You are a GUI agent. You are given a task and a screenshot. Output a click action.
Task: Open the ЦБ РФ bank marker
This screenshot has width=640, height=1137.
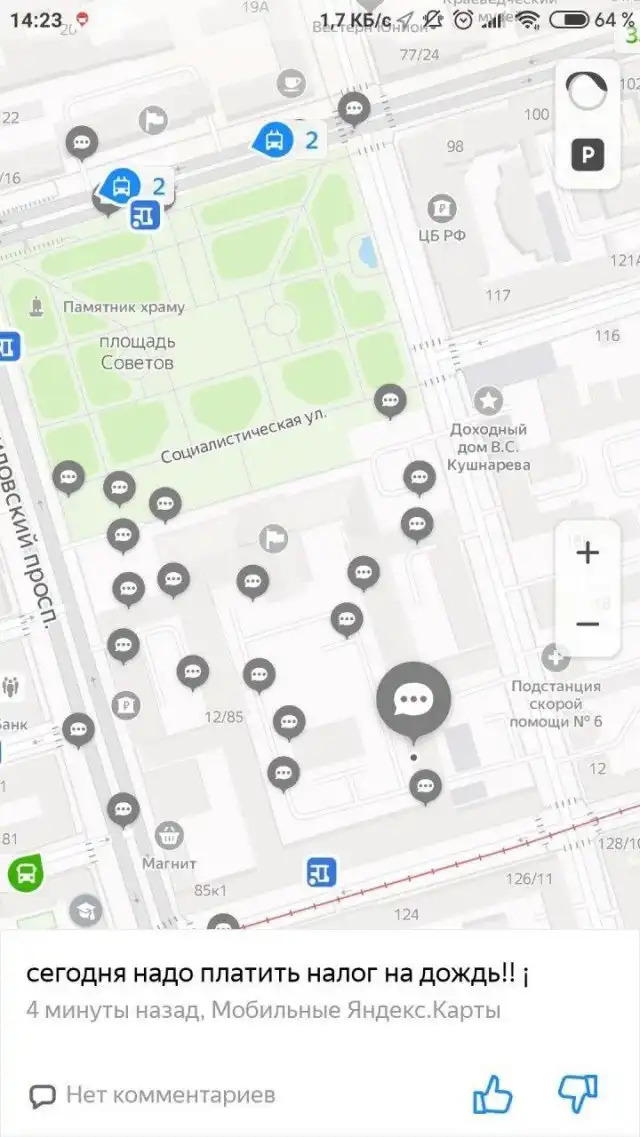click(441, 210)
